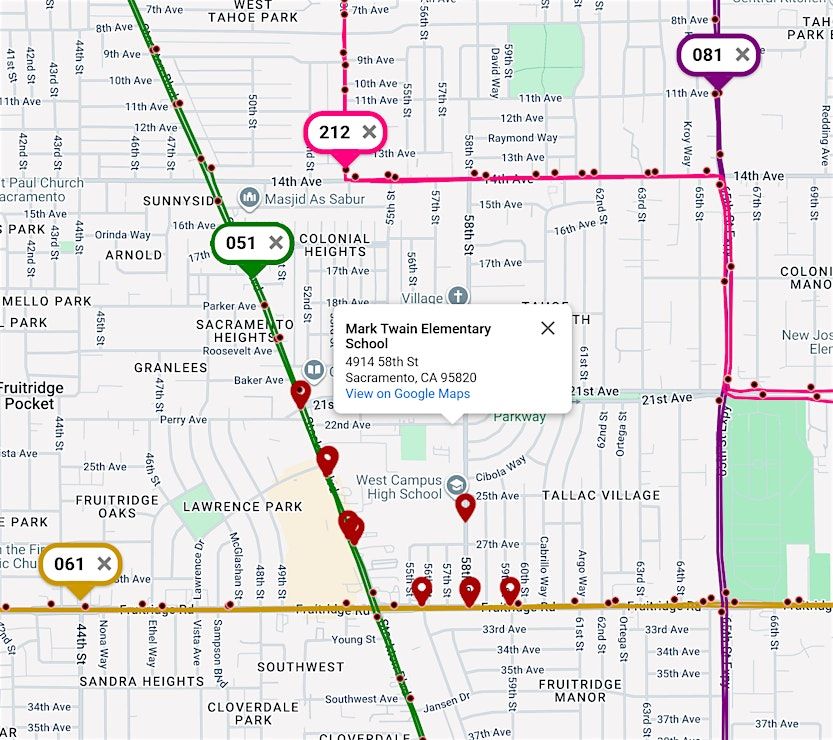The width and height of the screenshot is (833, 740).
Task: Select the red pin near 21st Ave on route 051
Action: (300, 393)
